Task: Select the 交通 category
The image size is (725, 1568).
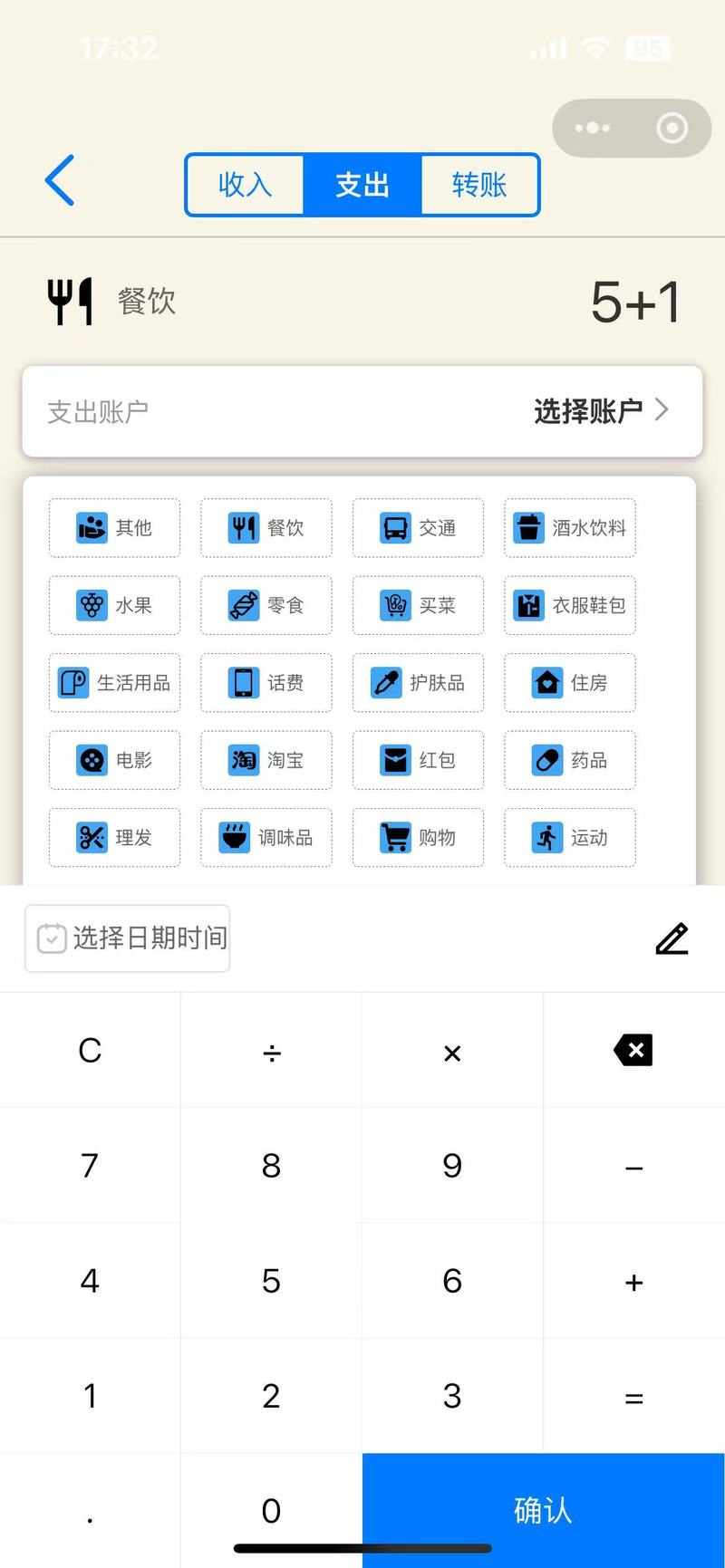Action: pos(418,527)
